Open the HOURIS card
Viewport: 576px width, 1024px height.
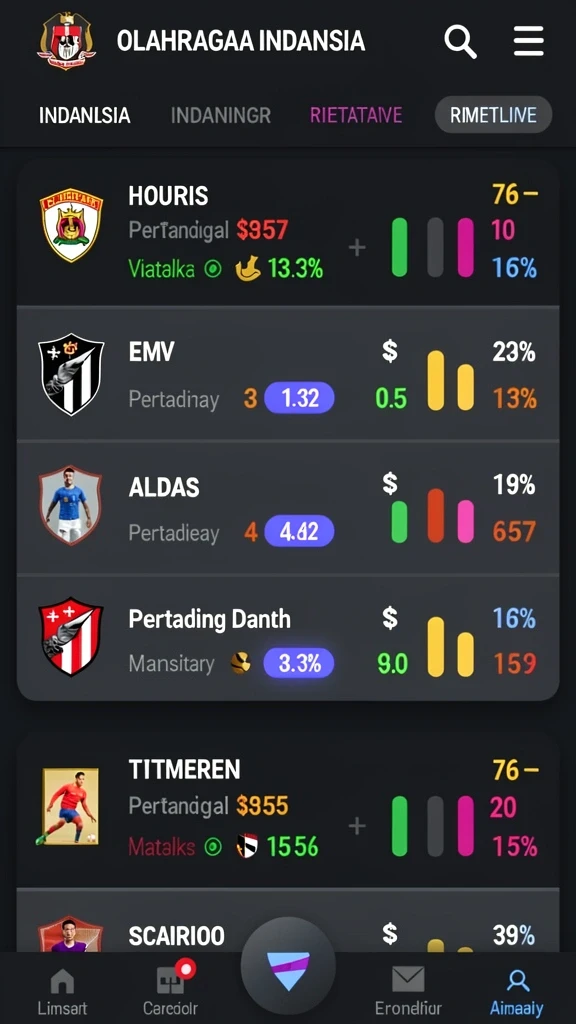point(288,232)
